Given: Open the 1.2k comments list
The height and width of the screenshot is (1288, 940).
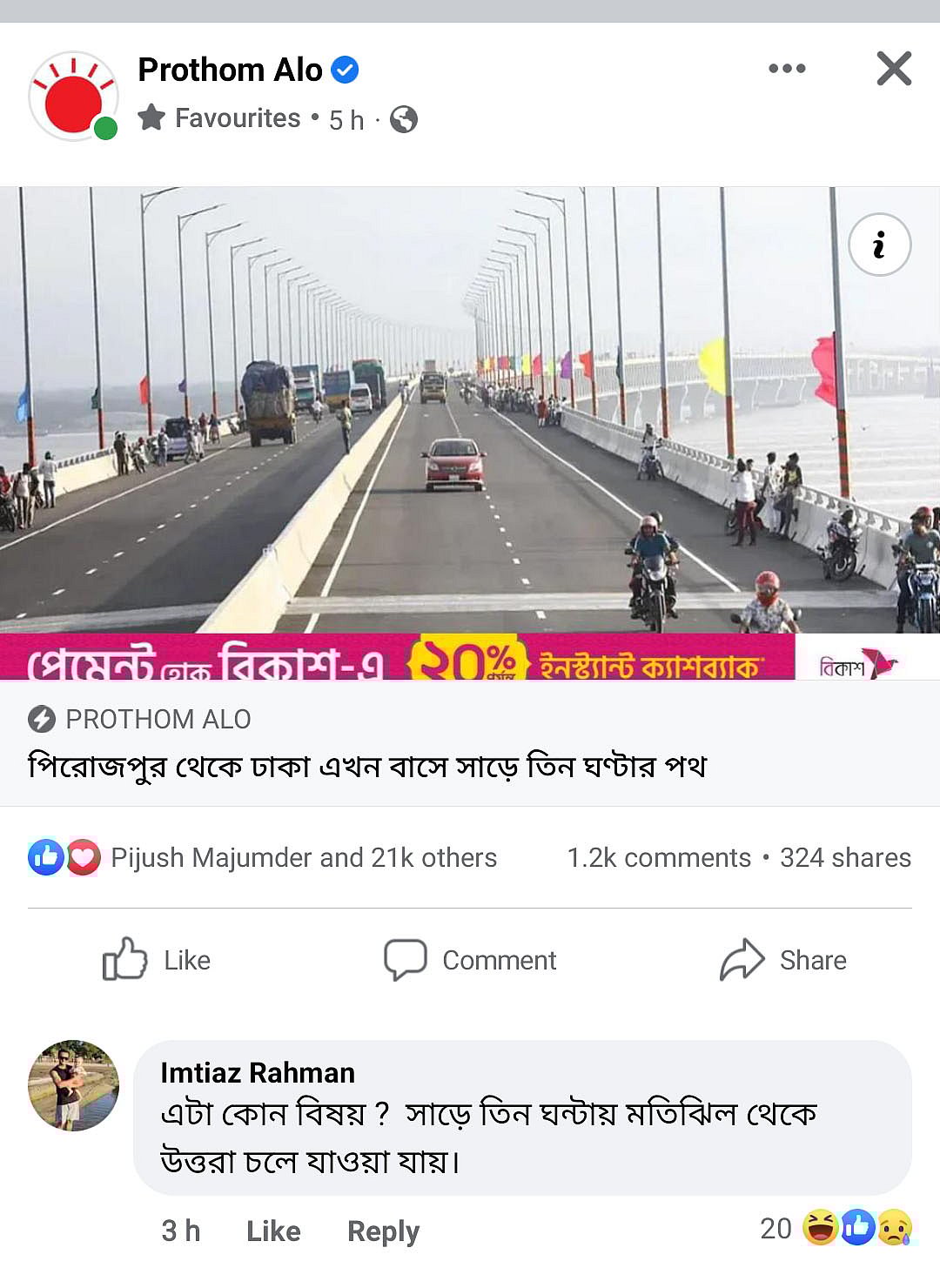Looking at the screenshot, I should 659,858.
